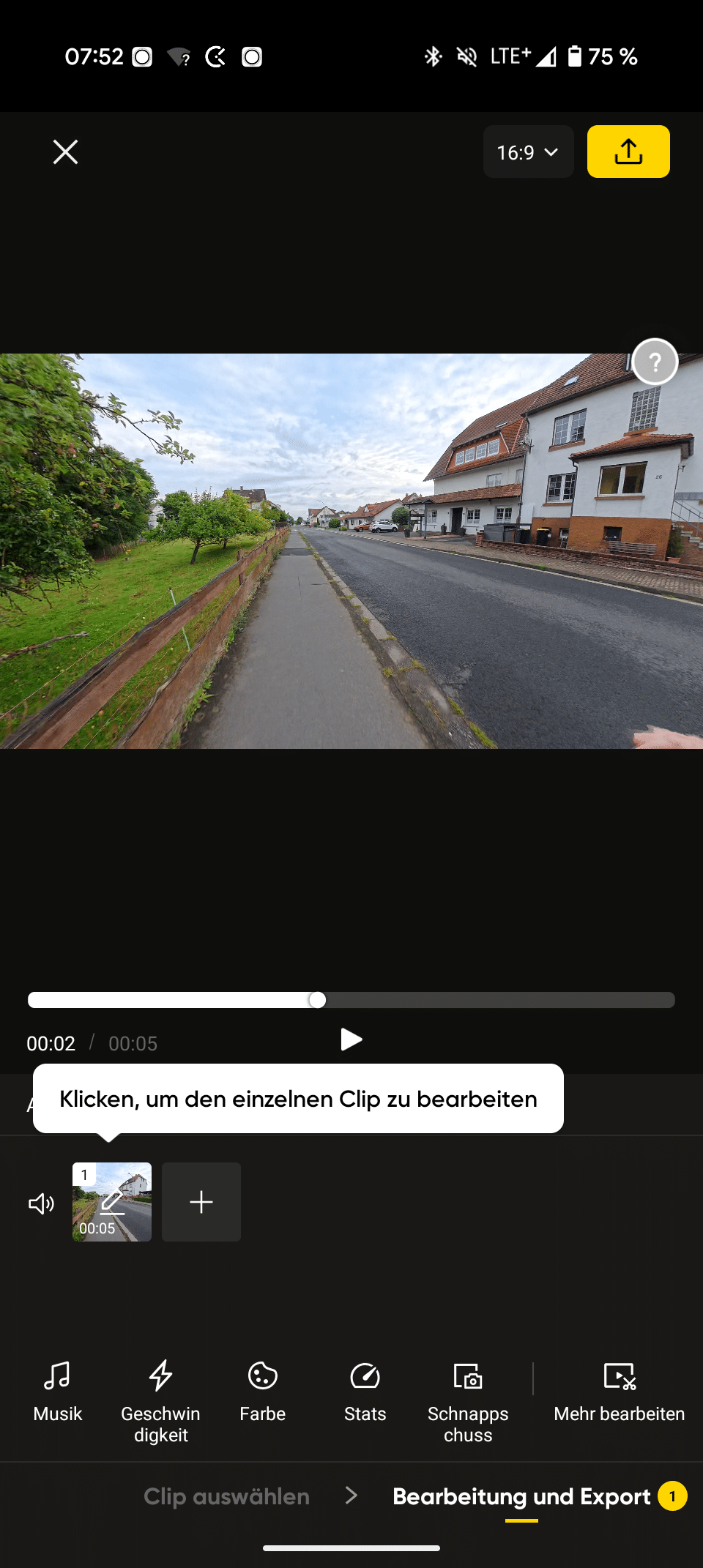This screenshot has height=1568, width=703.
Task: Open the Geschwindigkeit speed tool
Action: tap(160, 1401)
